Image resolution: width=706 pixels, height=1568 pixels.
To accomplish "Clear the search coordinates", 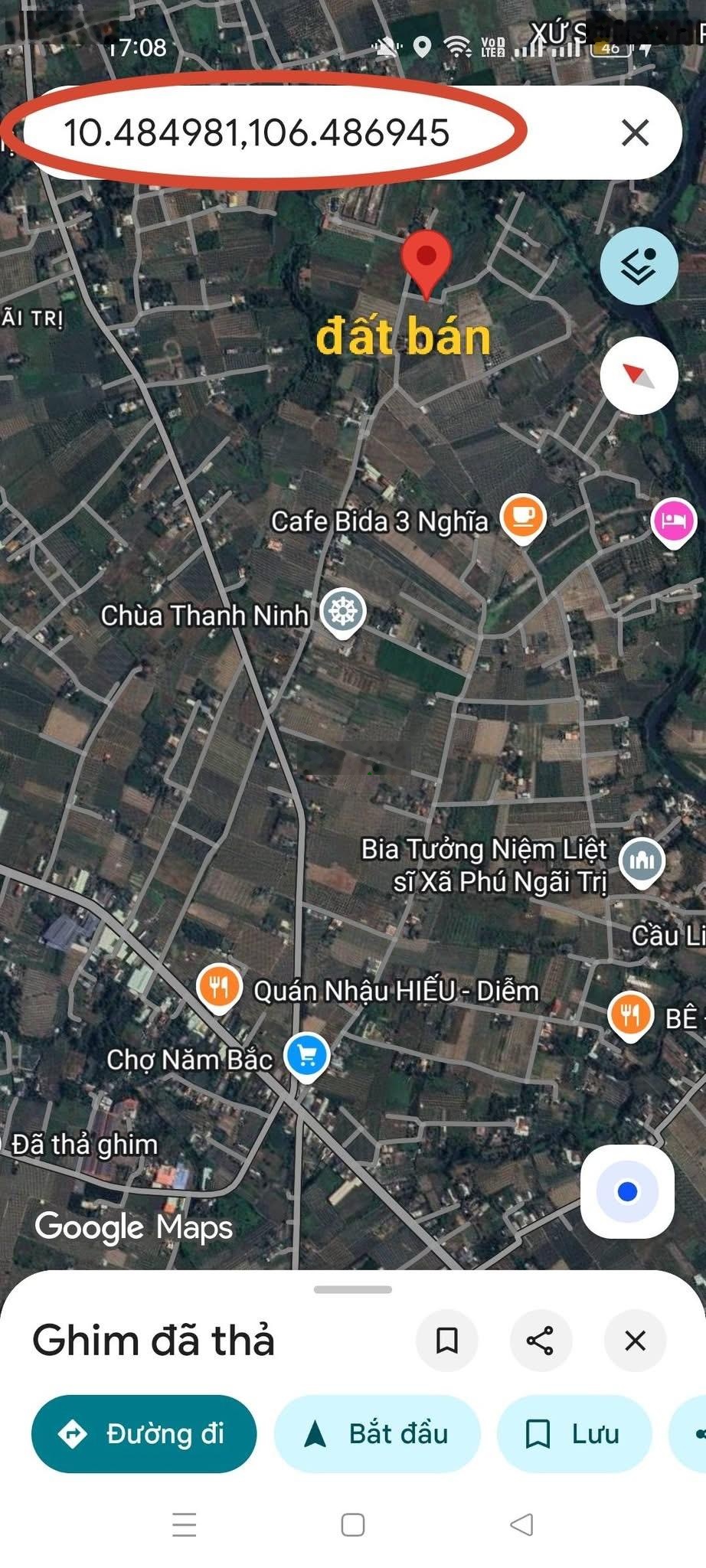I will (635, 133).
